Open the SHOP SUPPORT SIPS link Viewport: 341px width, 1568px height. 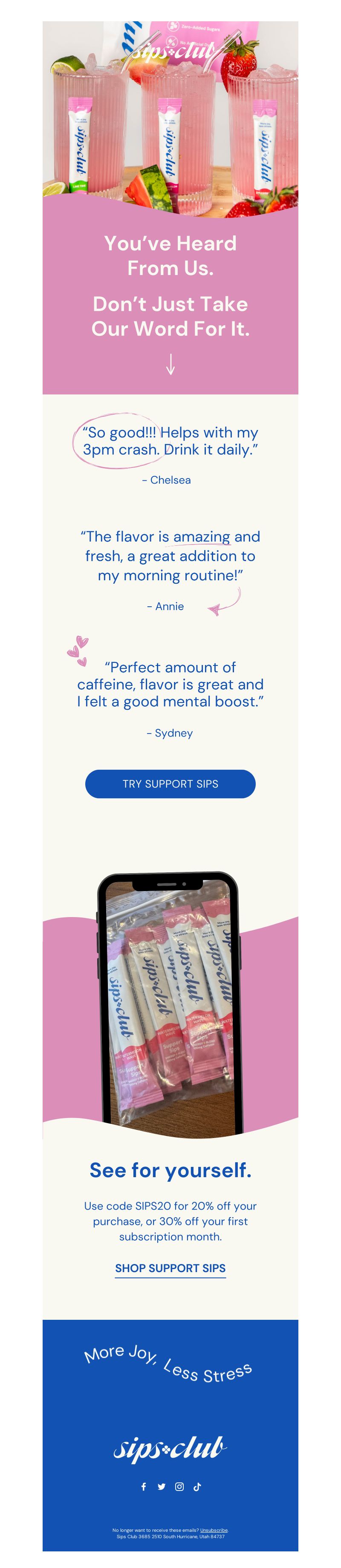(x=170, y=1268)
